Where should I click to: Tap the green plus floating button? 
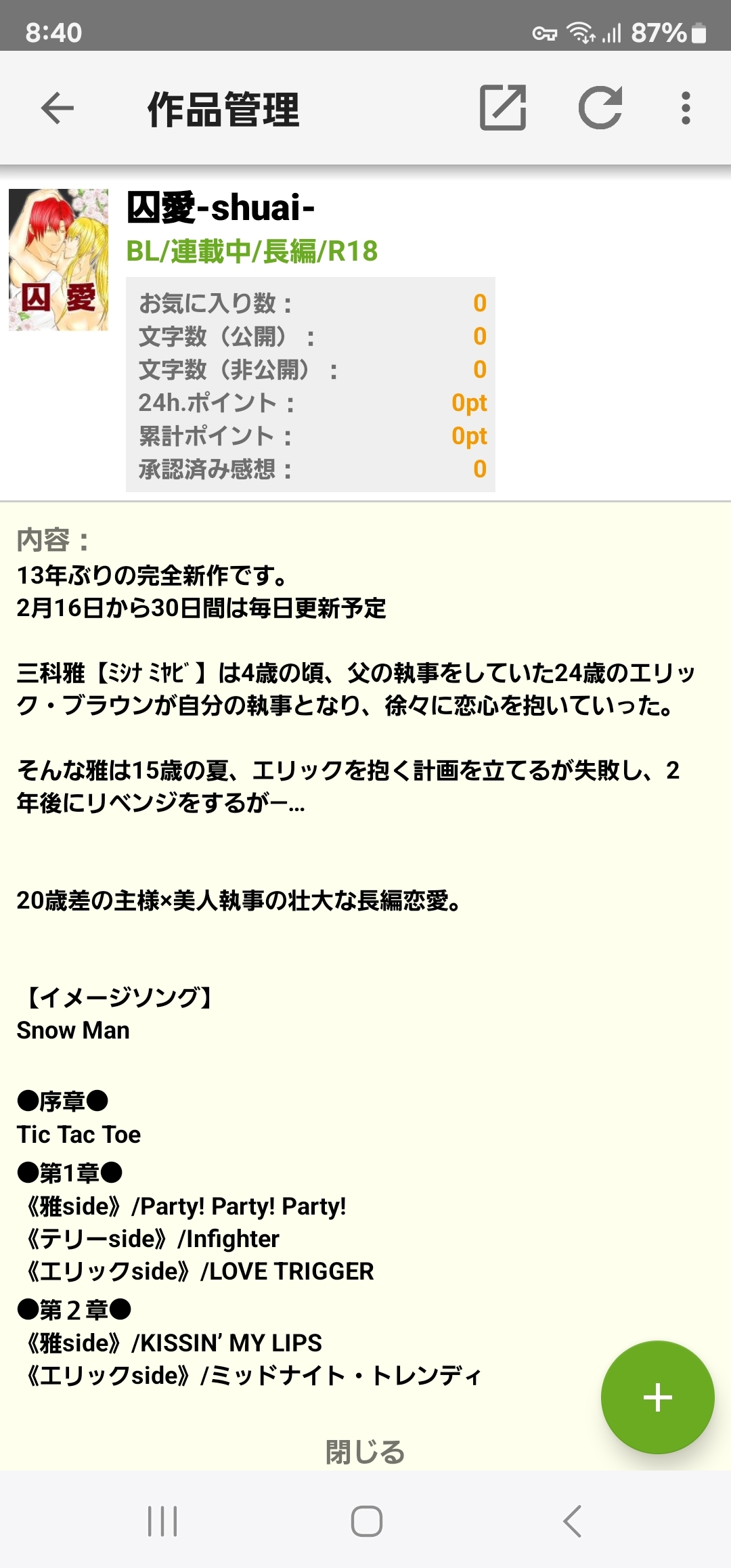[x=657, y=1397]
